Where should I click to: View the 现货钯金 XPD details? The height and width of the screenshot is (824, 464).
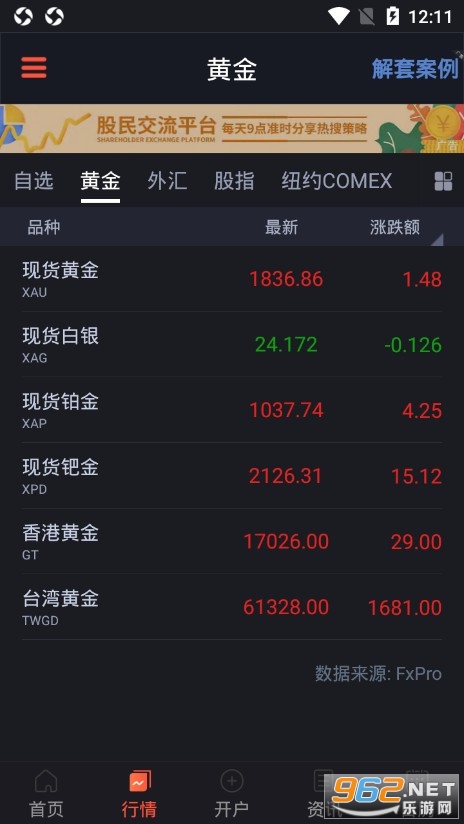tap(232, 476)
